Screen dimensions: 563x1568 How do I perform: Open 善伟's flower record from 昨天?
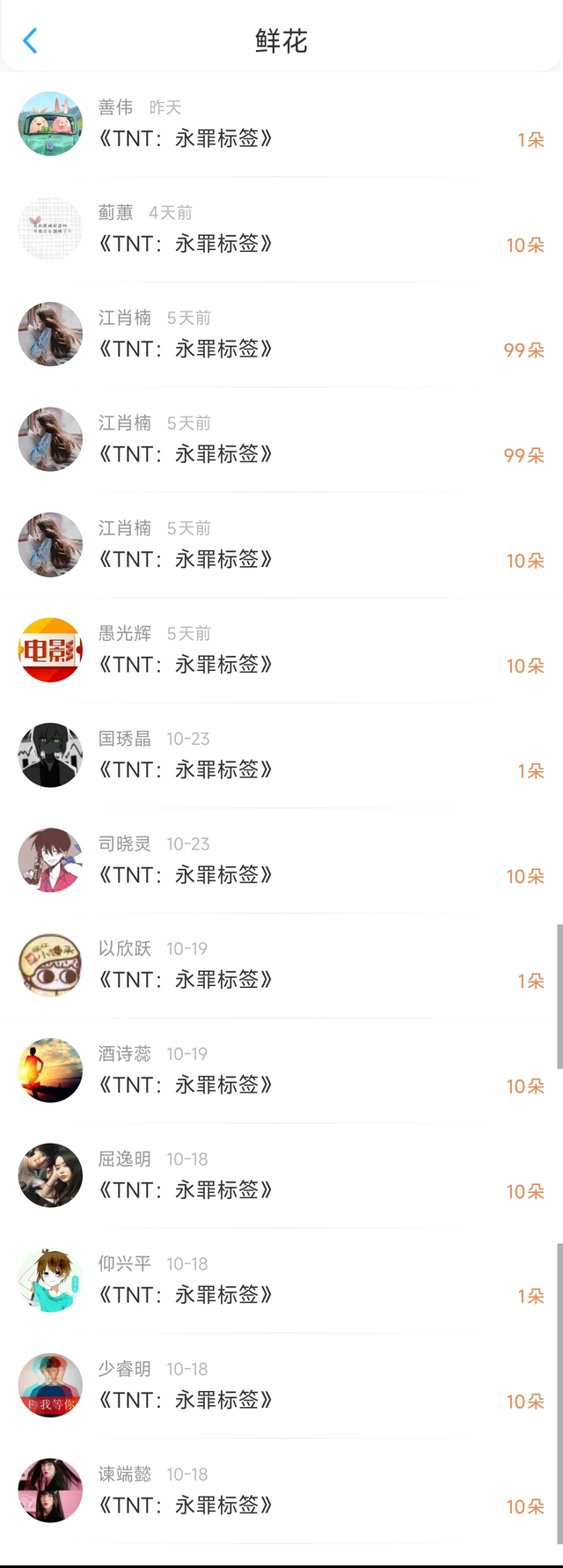pos(281,124)
